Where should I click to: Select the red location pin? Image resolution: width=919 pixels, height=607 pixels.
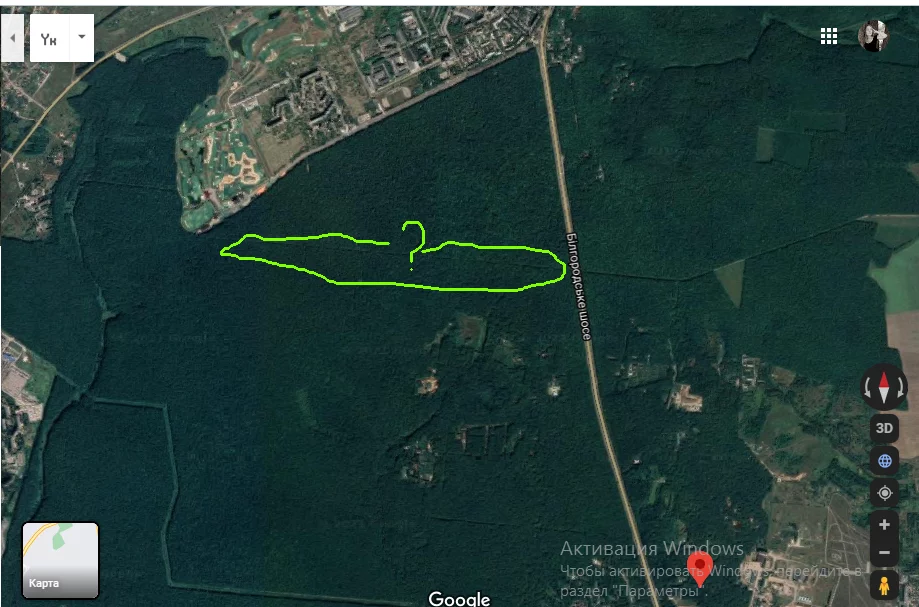tap(700, 567)
